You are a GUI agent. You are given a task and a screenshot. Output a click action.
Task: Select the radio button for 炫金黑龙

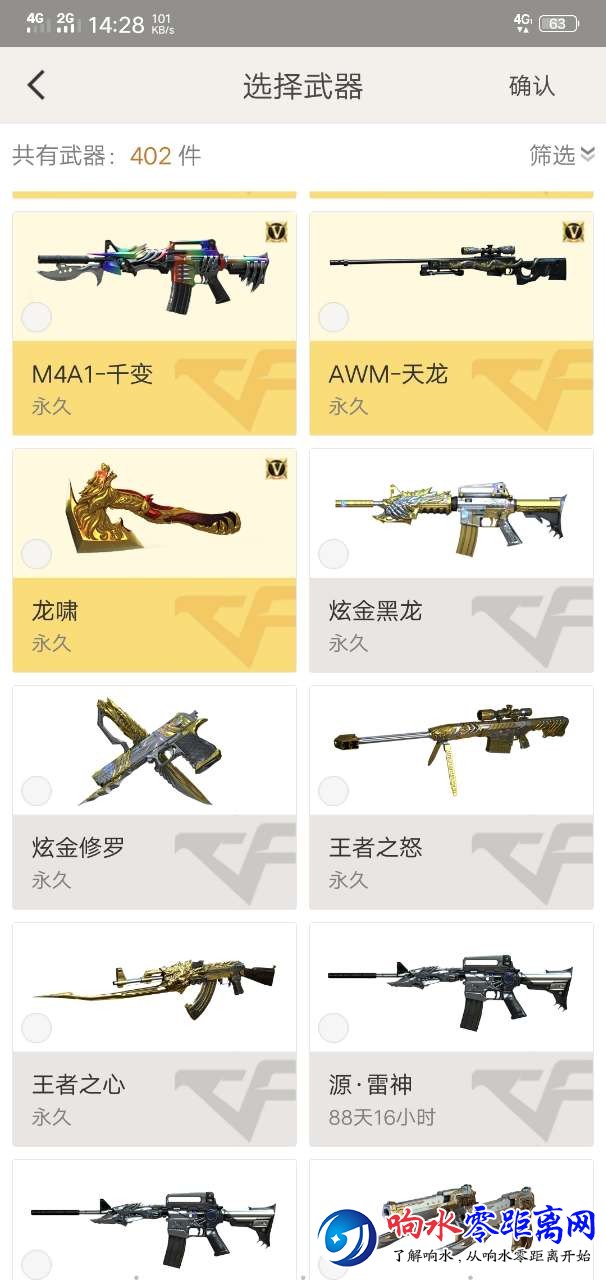(x=333, y=554)
